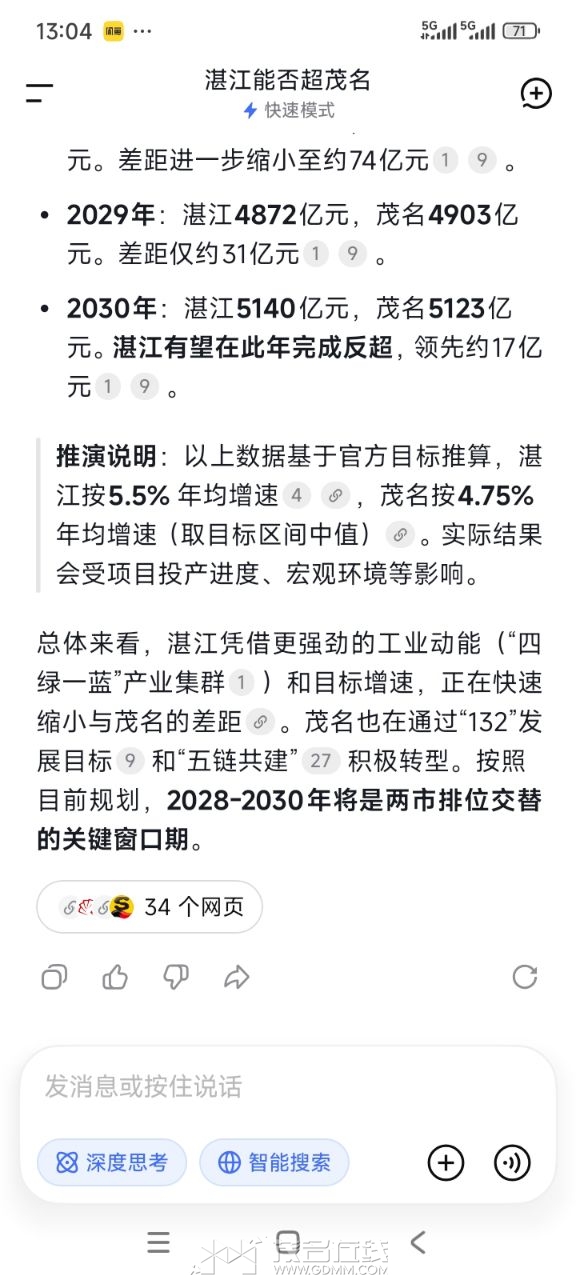Dislike this answer with thumbs down

(x=176, y=977)
